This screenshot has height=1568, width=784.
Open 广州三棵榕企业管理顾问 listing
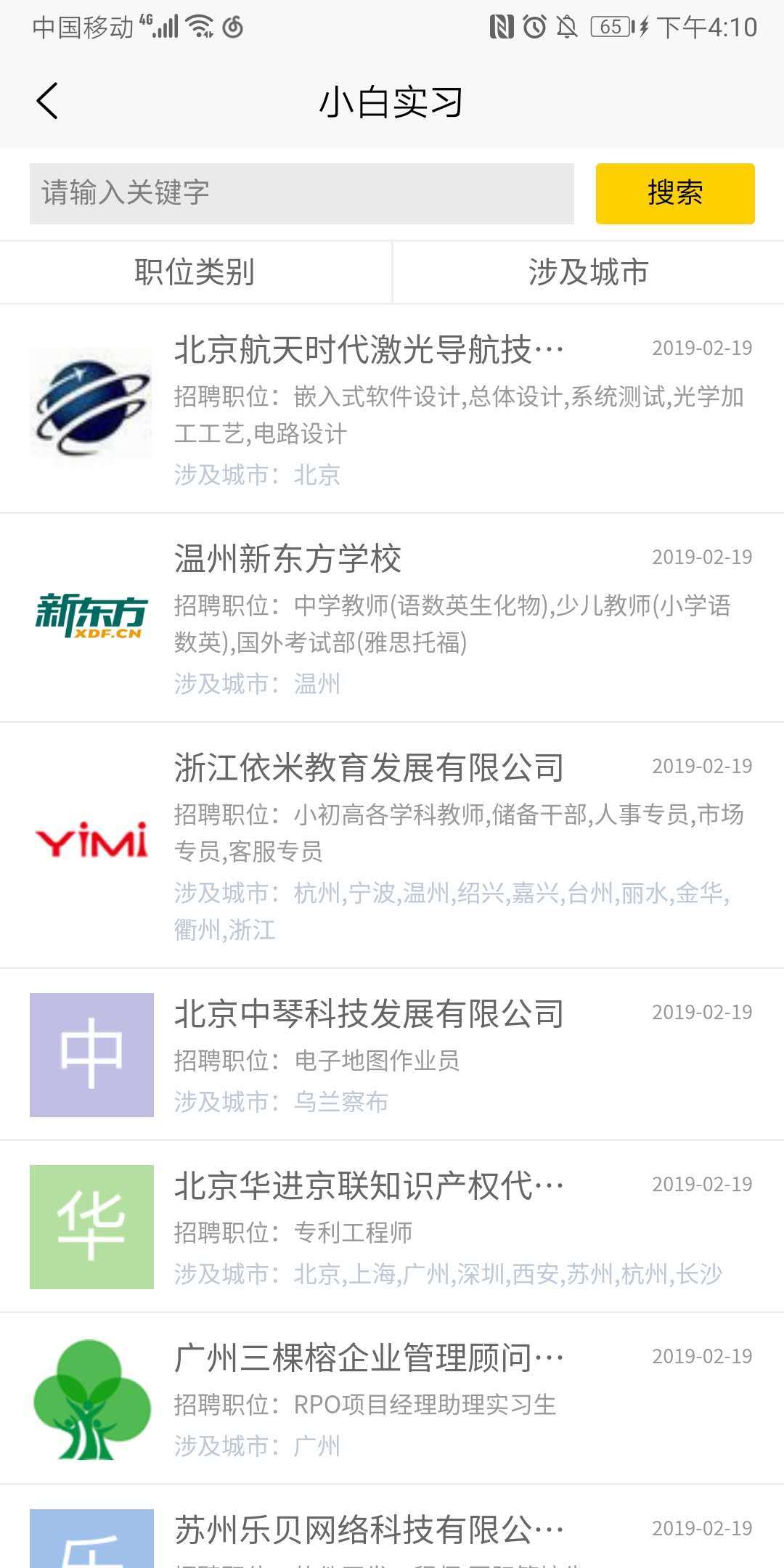tap(392, 1399)
